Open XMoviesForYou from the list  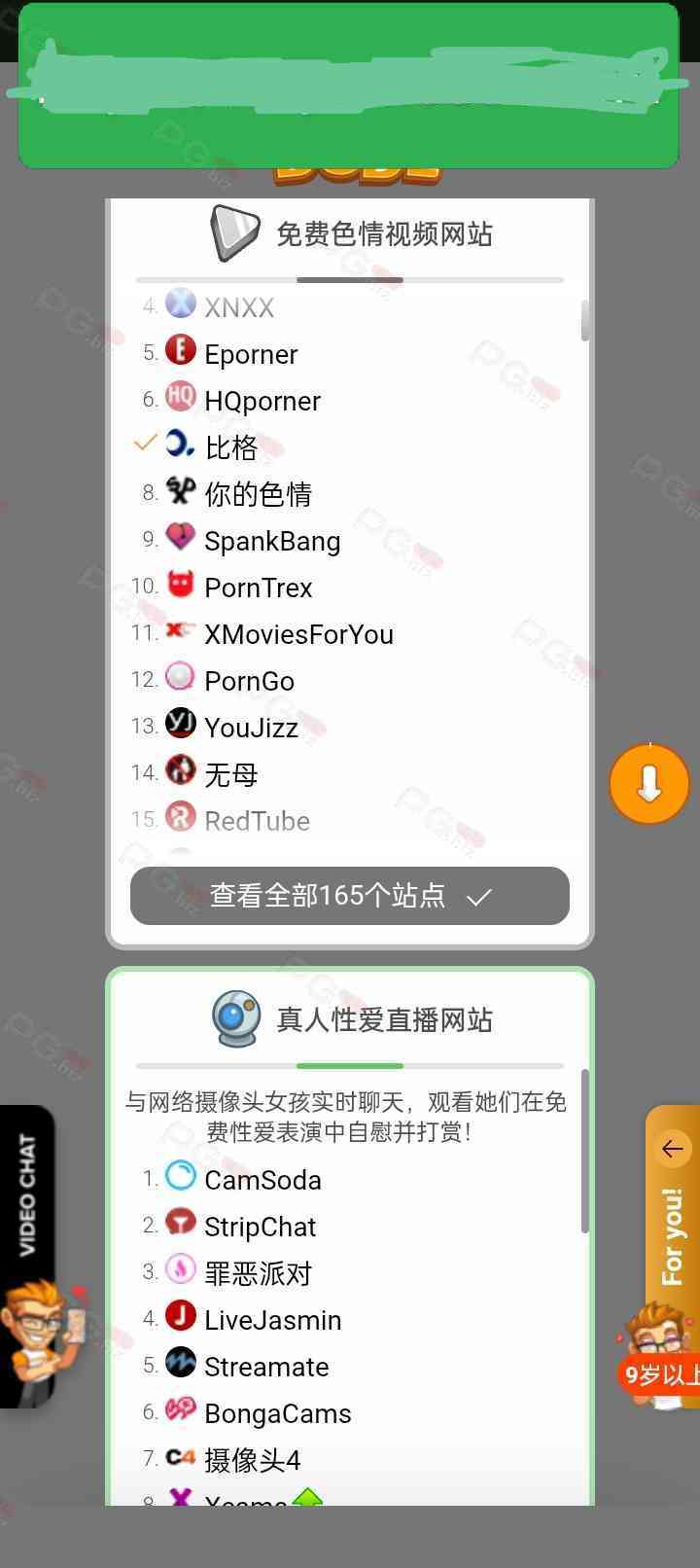coord(297,634)
